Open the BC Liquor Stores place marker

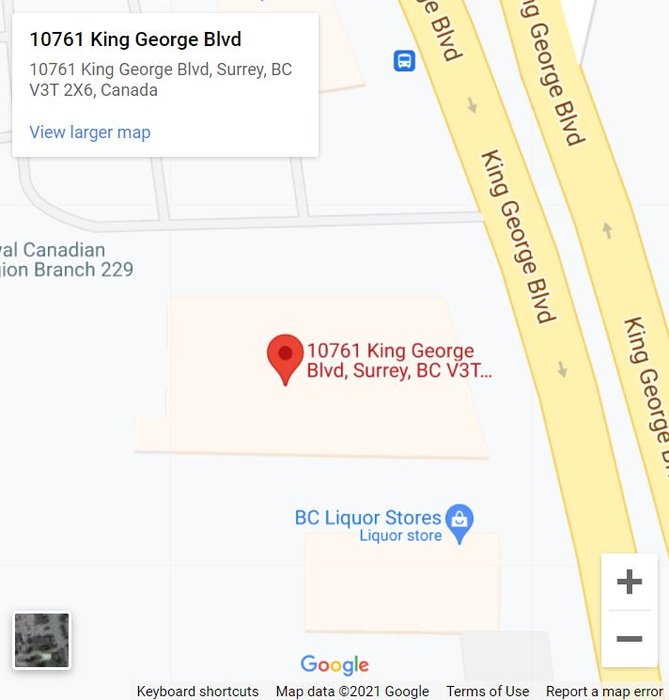click(459, 521)
